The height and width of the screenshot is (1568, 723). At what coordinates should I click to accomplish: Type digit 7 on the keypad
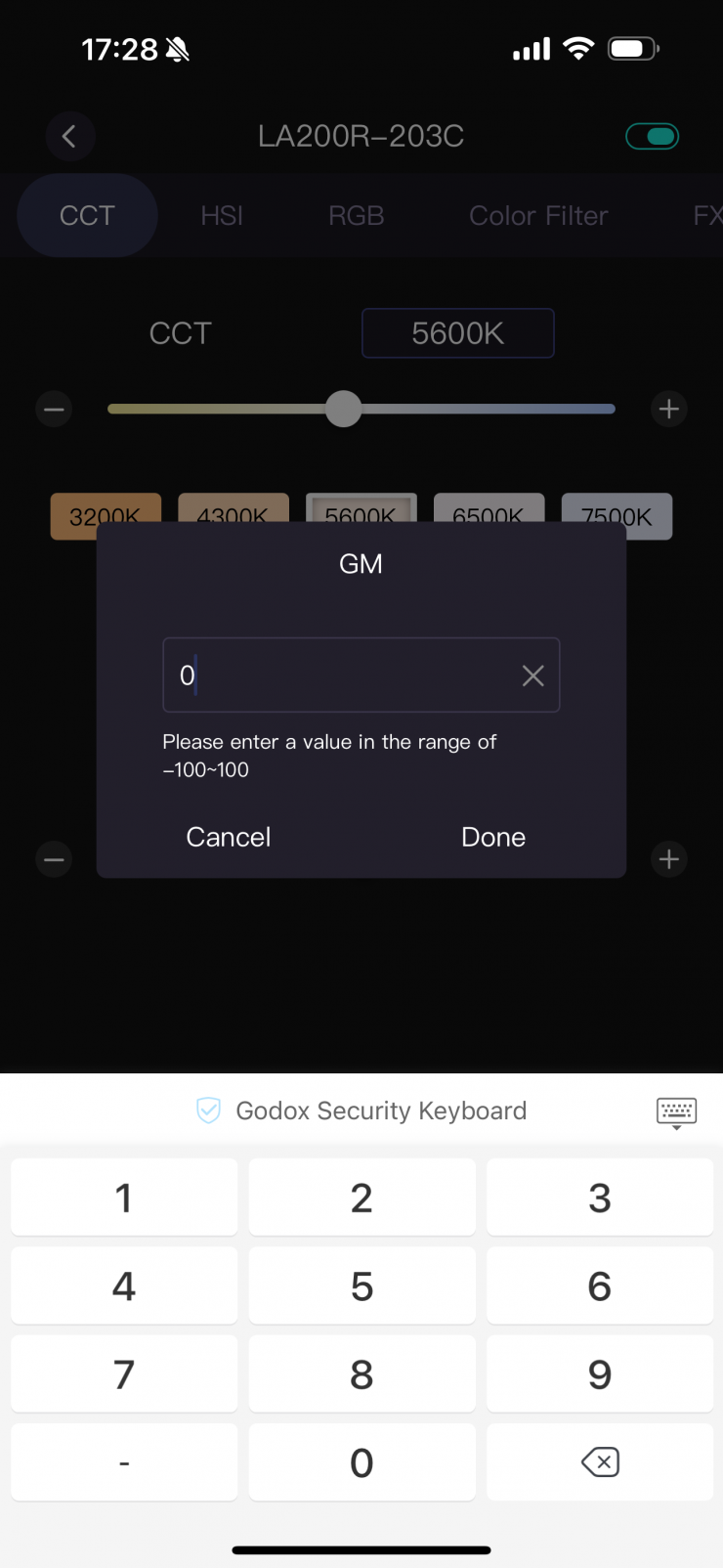(x=124, y=1374)
